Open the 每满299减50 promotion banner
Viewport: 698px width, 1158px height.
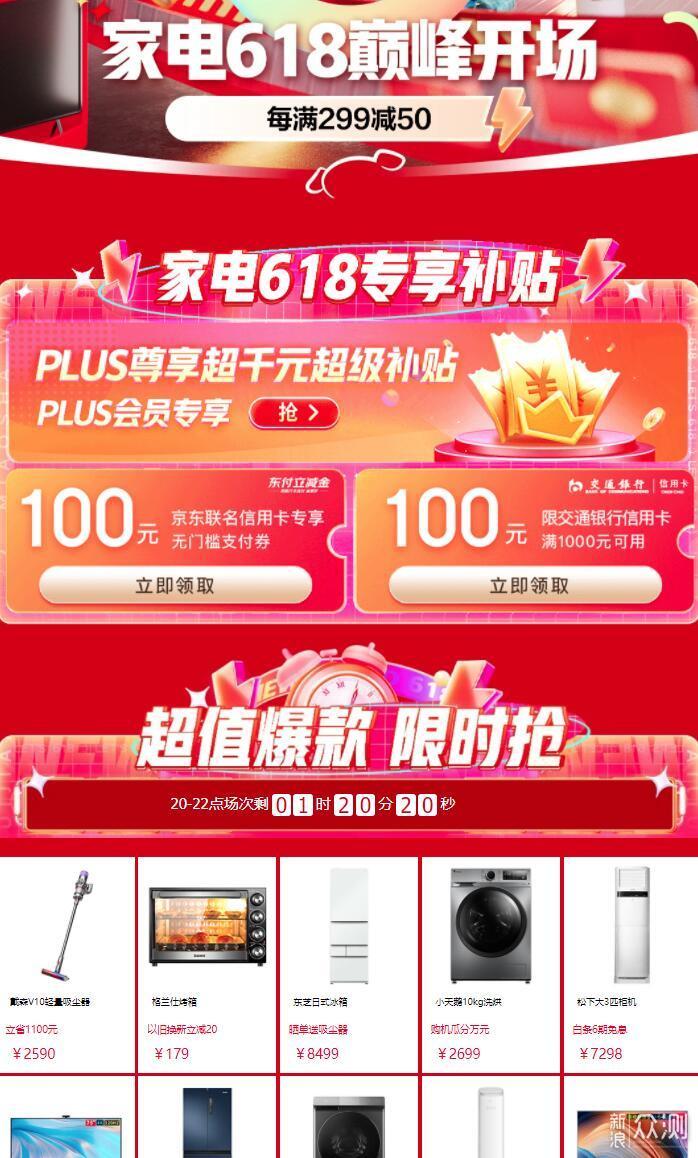point(349,120)
